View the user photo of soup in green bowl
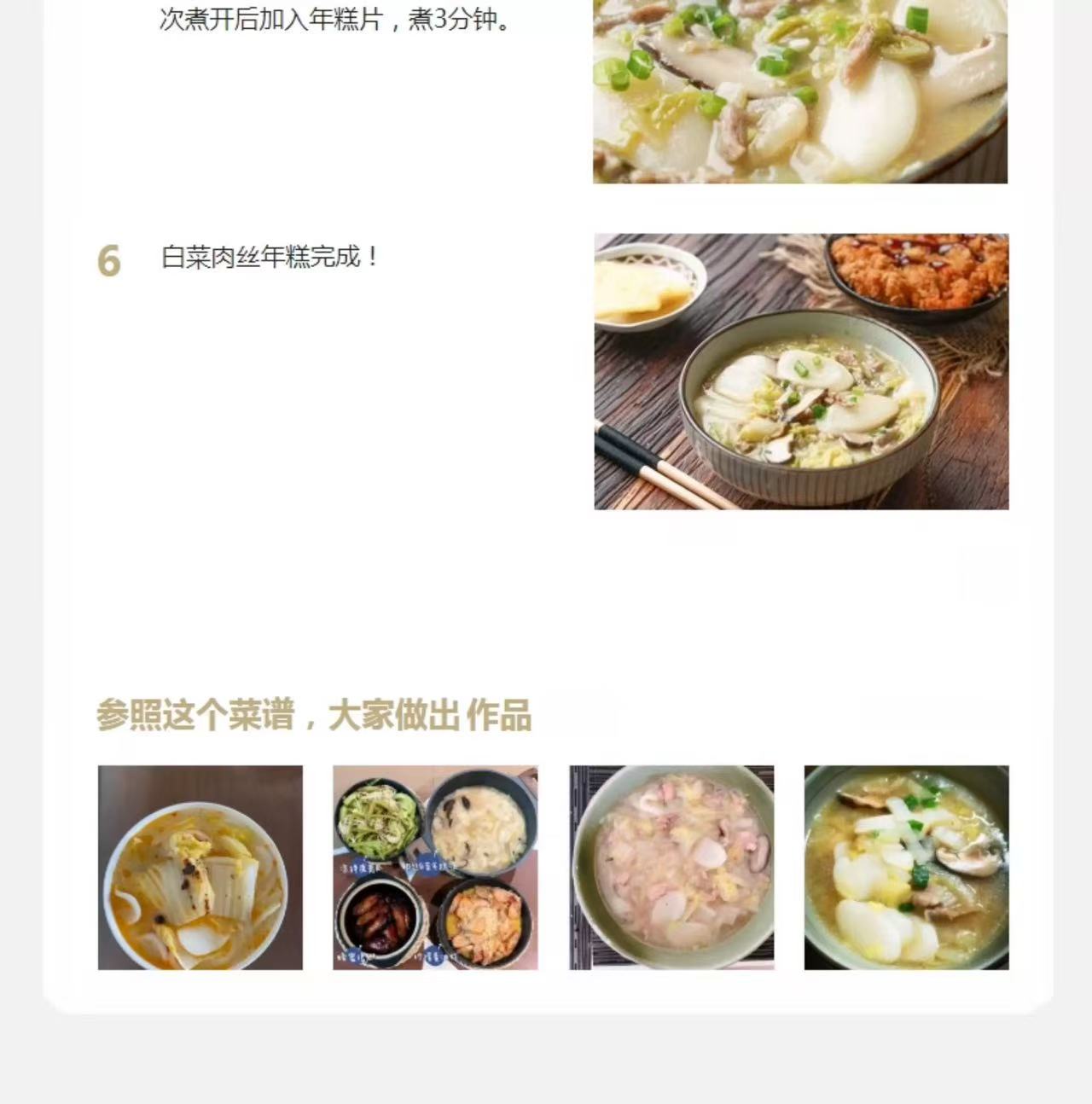1092x1104 pixels. [x=671, y=867]
